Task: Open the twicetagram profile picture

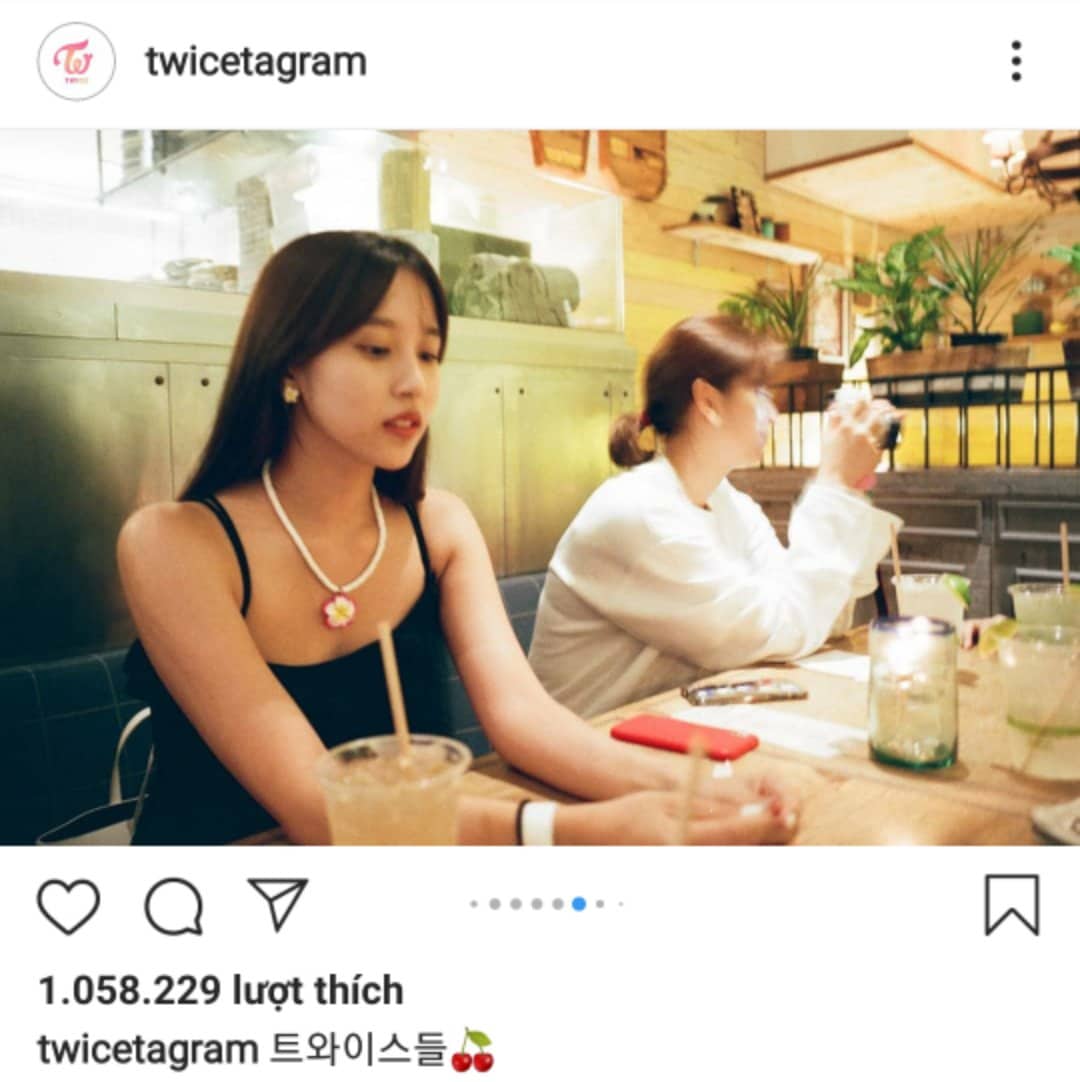Action: coord(76,62)
